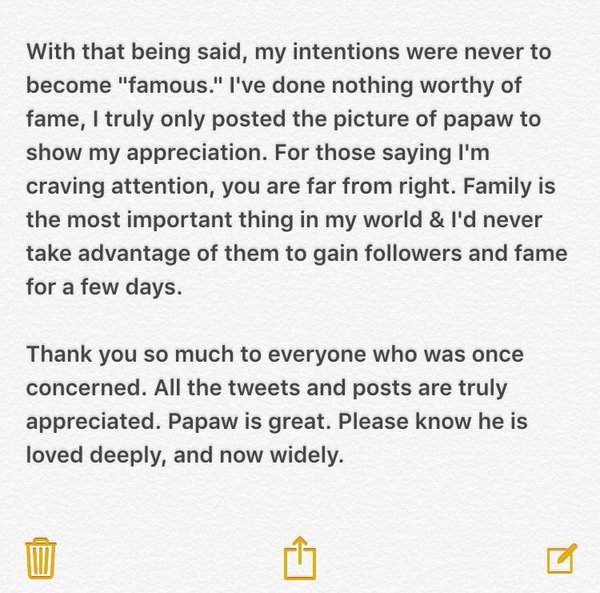The width and height of the screenshot is (600, 593).
Task: Compose a new note
Action: pyautogui.click(x=560, y=558)
